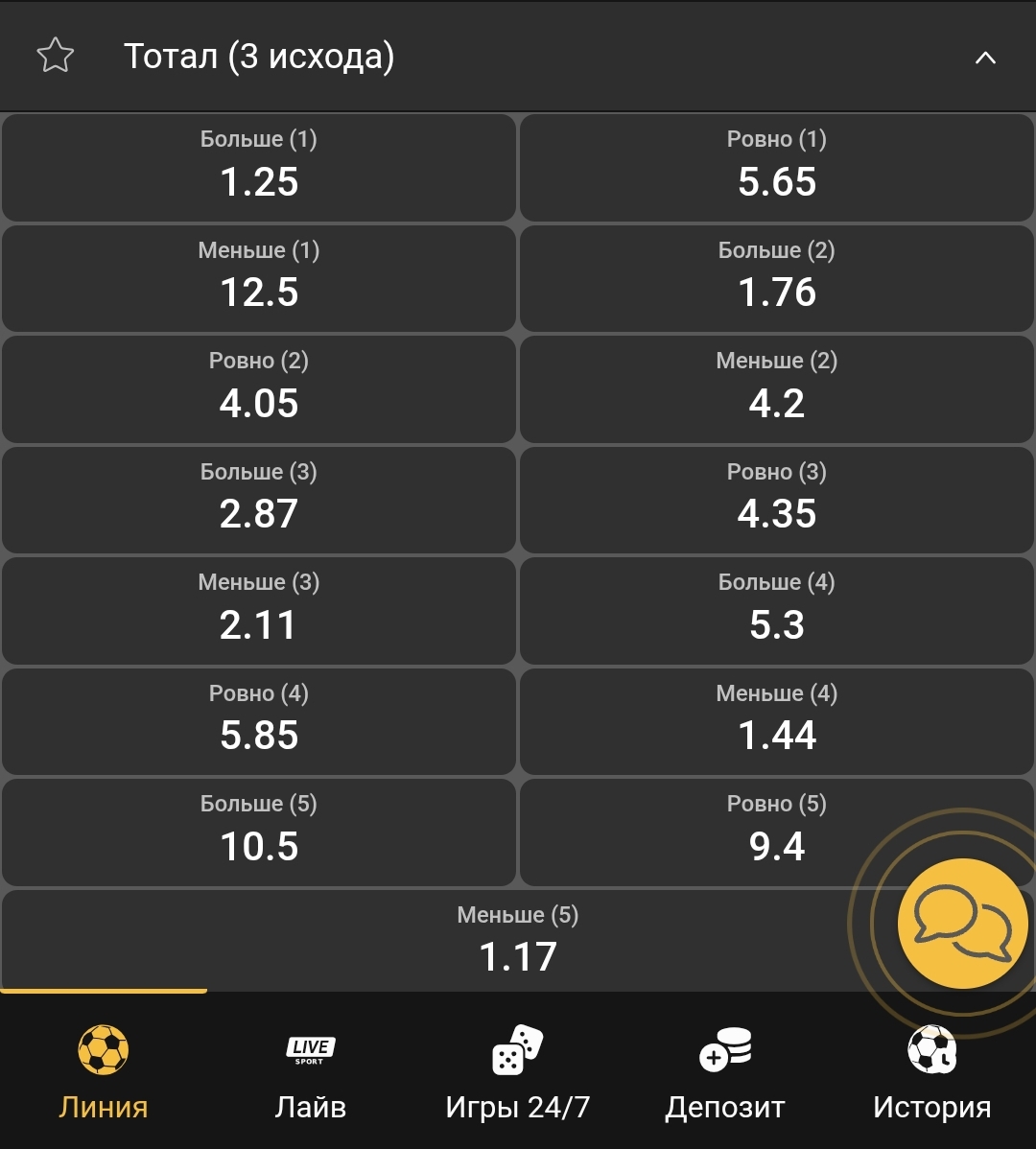The width and height of the screenshot is (1036, 1149).
Task: Select the Меньше (3) outcome at 2.11
Action: pos(259,610)
